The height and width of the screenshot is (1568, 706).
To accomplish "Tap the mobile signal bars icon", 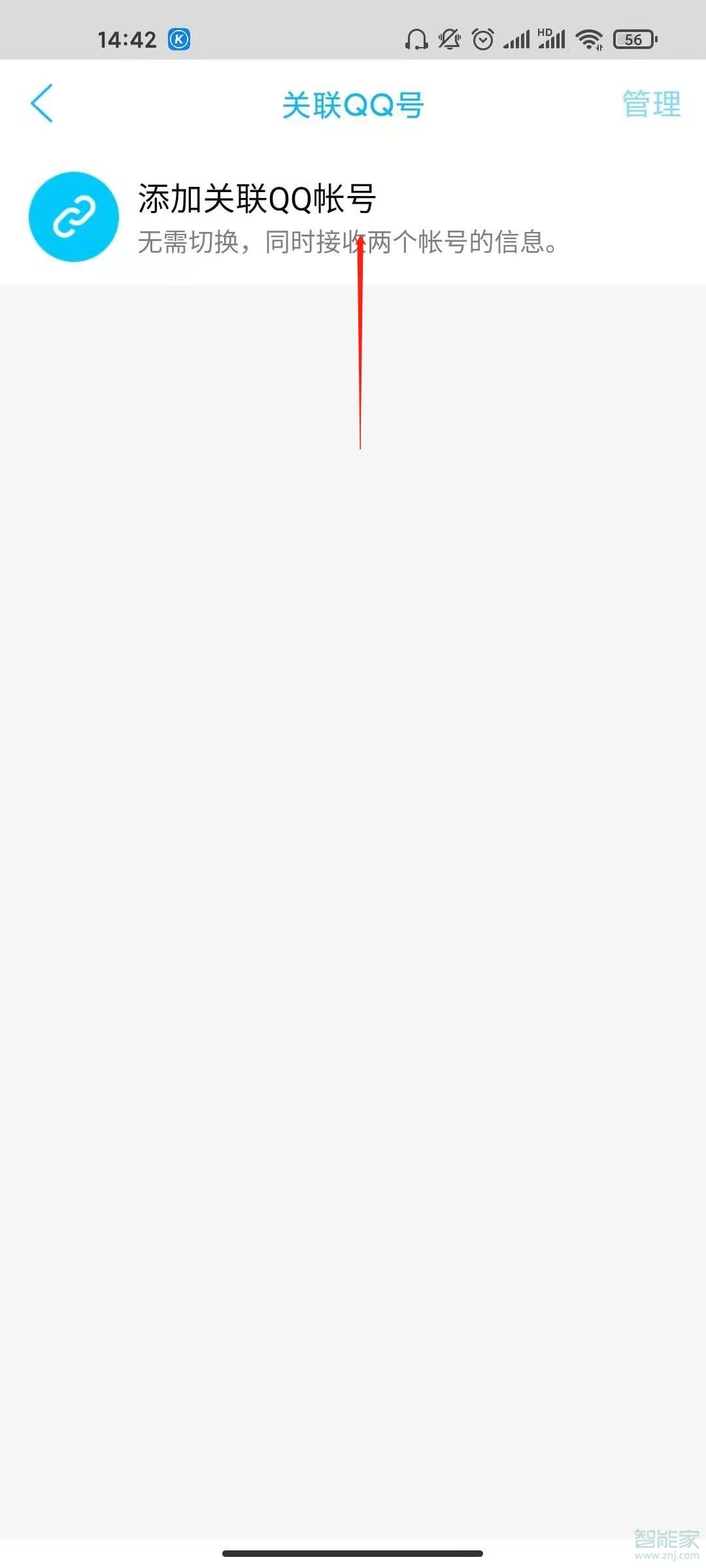I will [x=516, y=39].
